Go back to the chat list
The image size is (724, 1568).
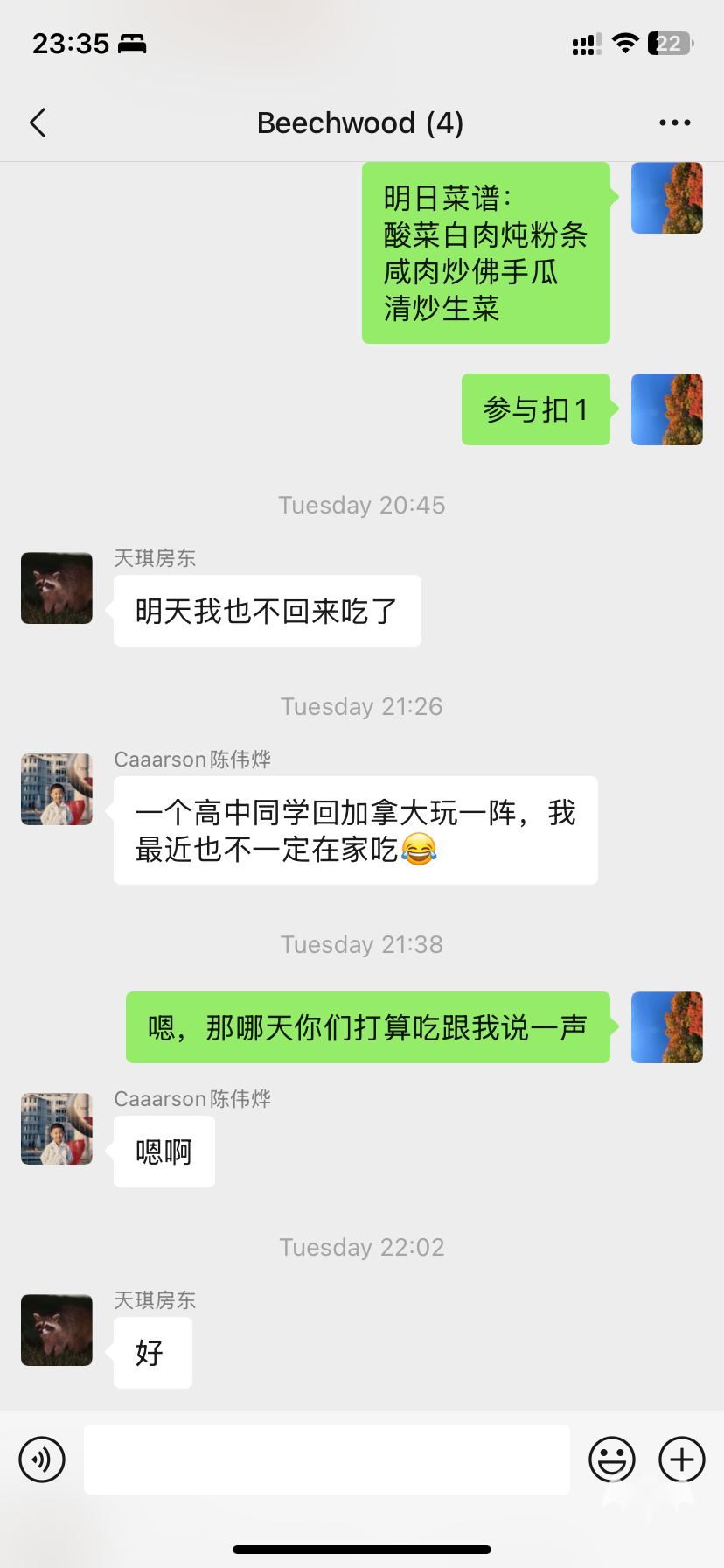point(38,123)
